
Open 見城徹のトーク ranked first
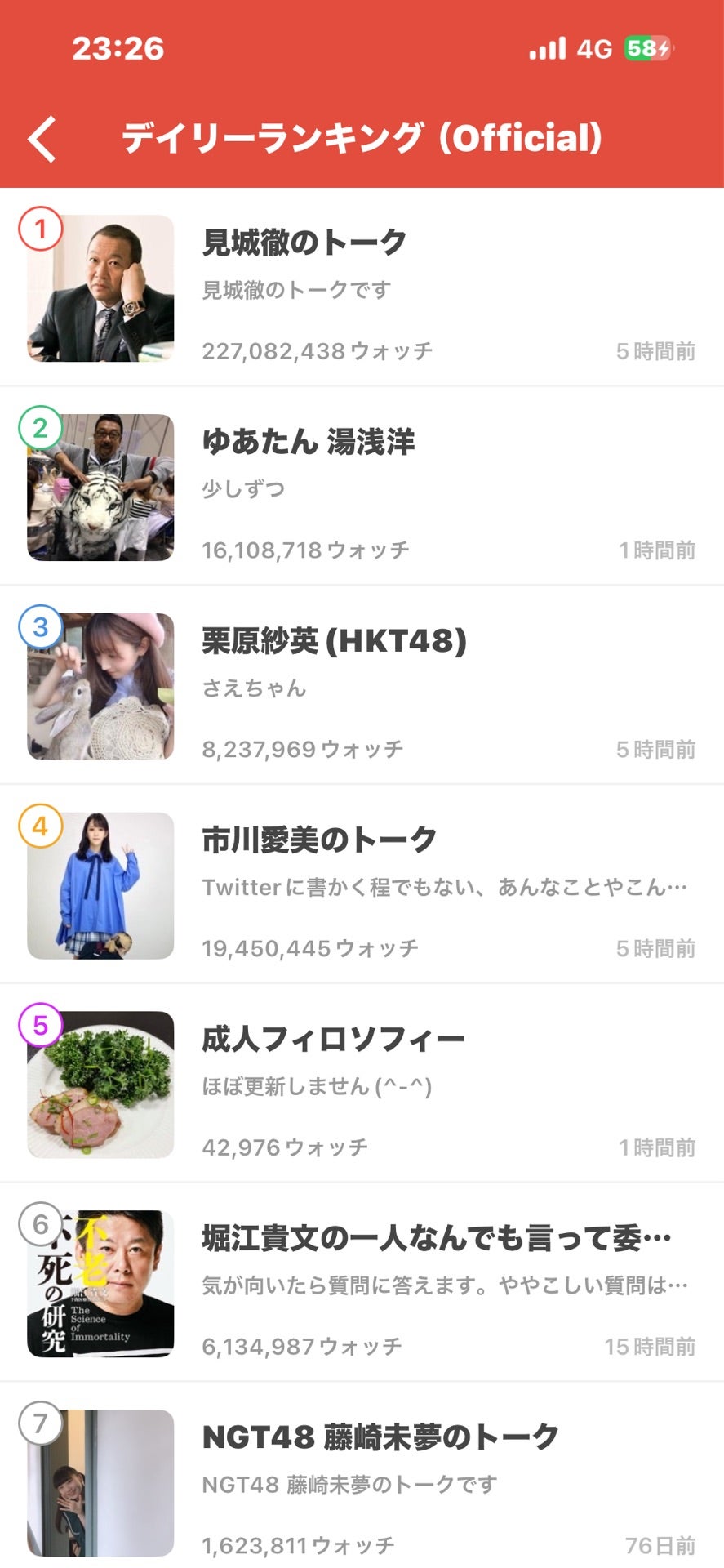[x=362, y=287]
